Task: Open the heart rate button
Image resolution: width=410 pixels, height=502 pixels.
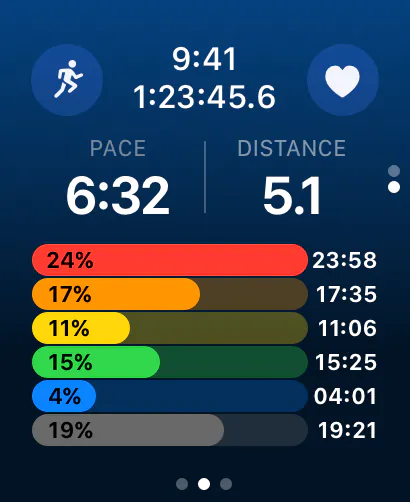Action: [x=343, y=80]
